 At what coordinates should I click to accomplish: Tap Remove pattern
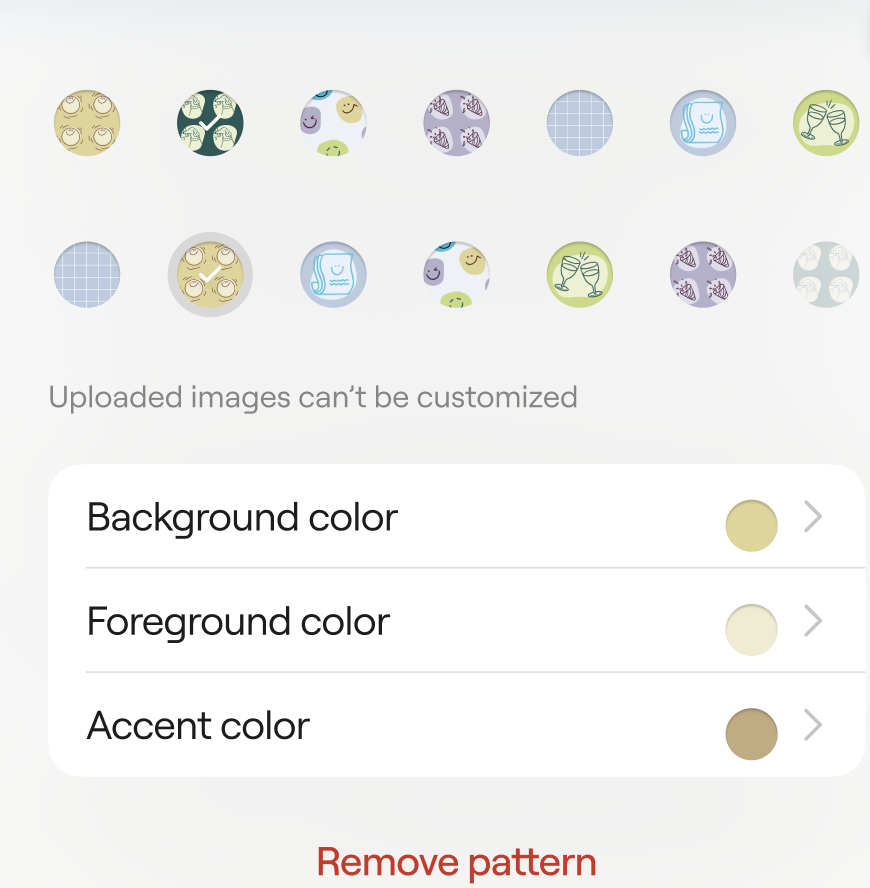456,861
